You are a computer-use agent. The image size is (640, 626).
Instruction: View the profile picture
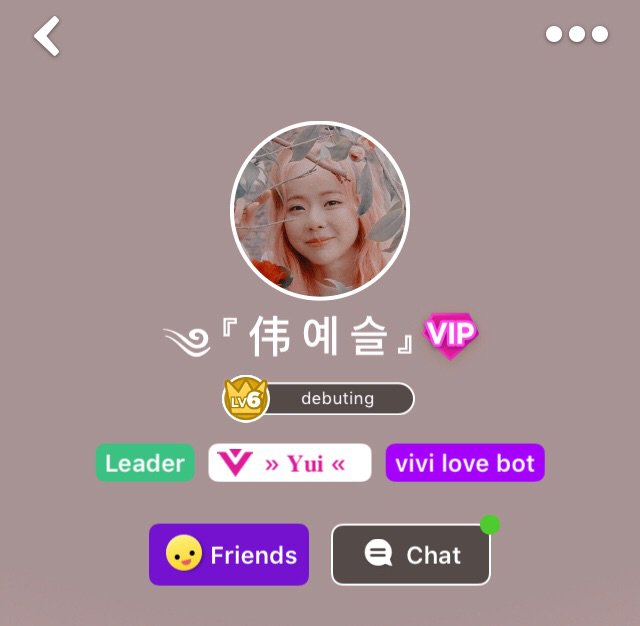point(320,210)
